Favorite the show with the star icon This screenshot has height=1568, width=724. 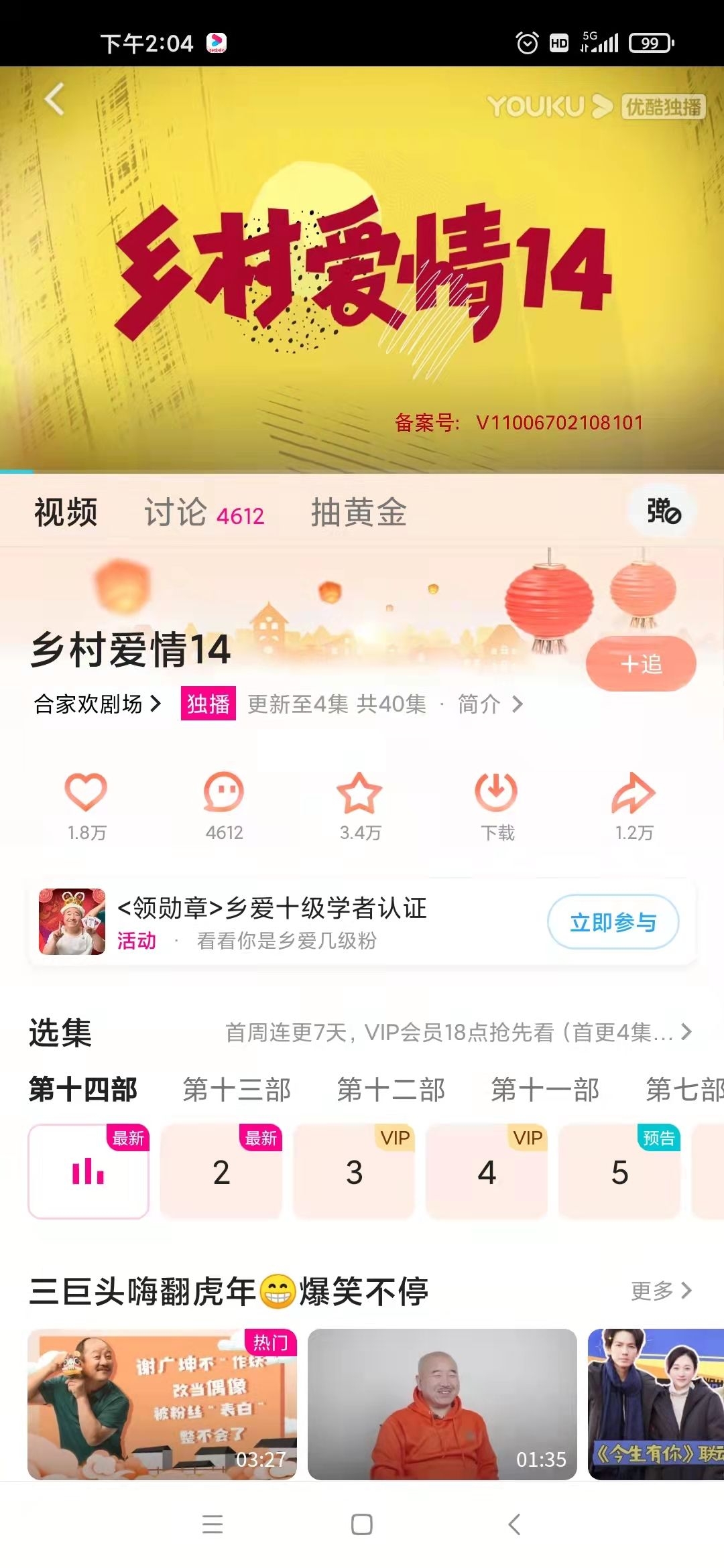360,794
